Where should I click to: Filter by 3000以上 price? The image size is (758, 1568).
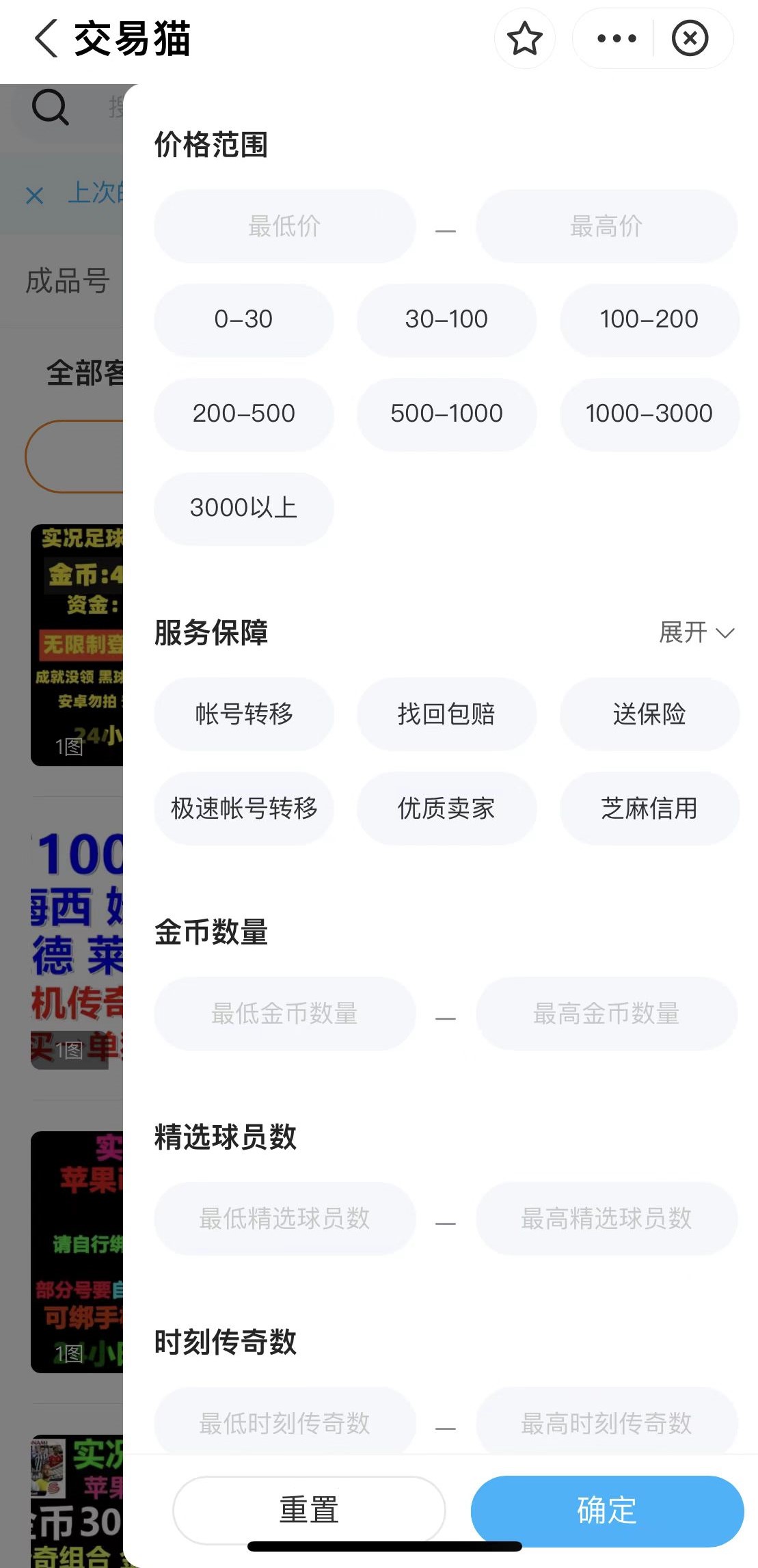[x=243, y=508]
